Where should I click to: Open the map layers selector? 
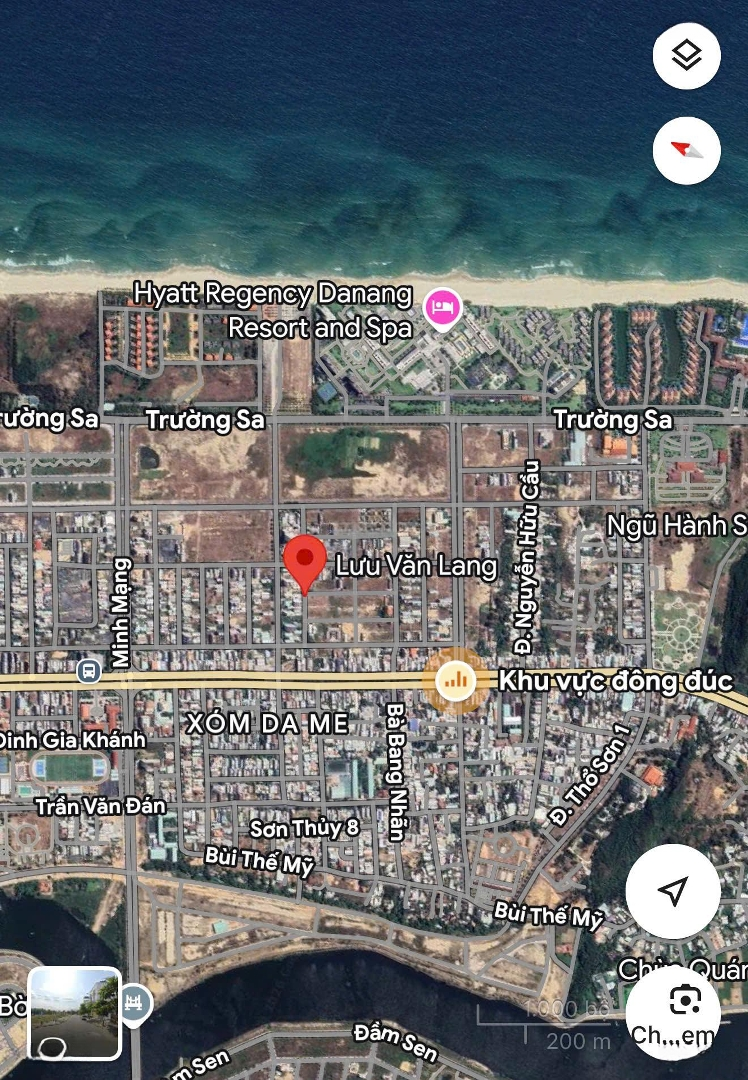click(686, 55)
